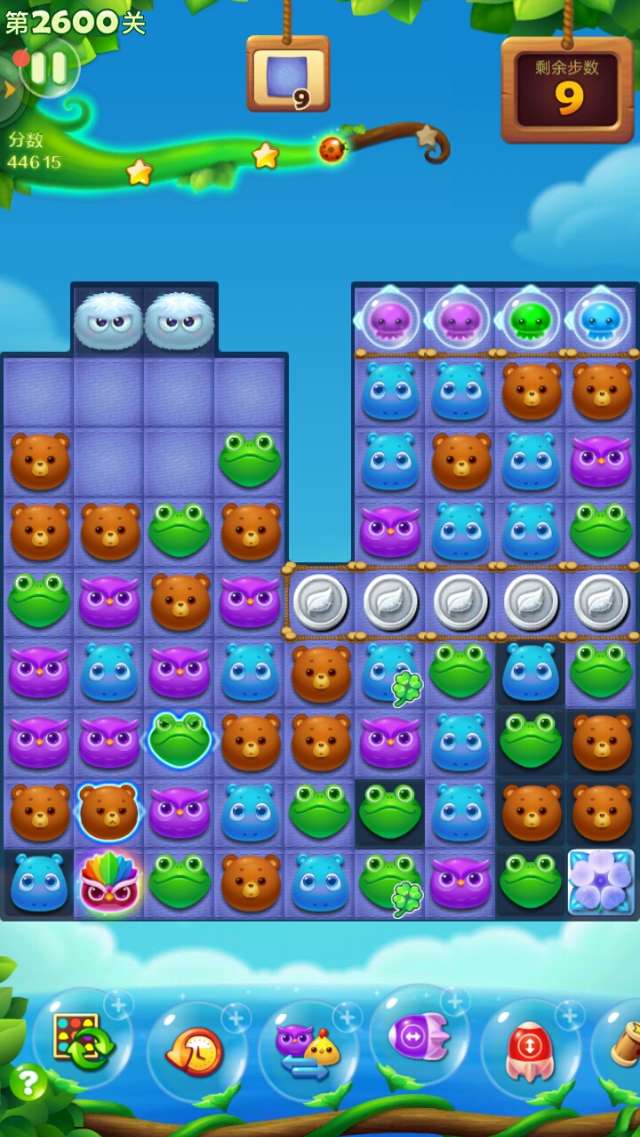This screenshot has height=1137, width=640.
Task: Select the flower ice block tile
Action: tap(601, 882)
